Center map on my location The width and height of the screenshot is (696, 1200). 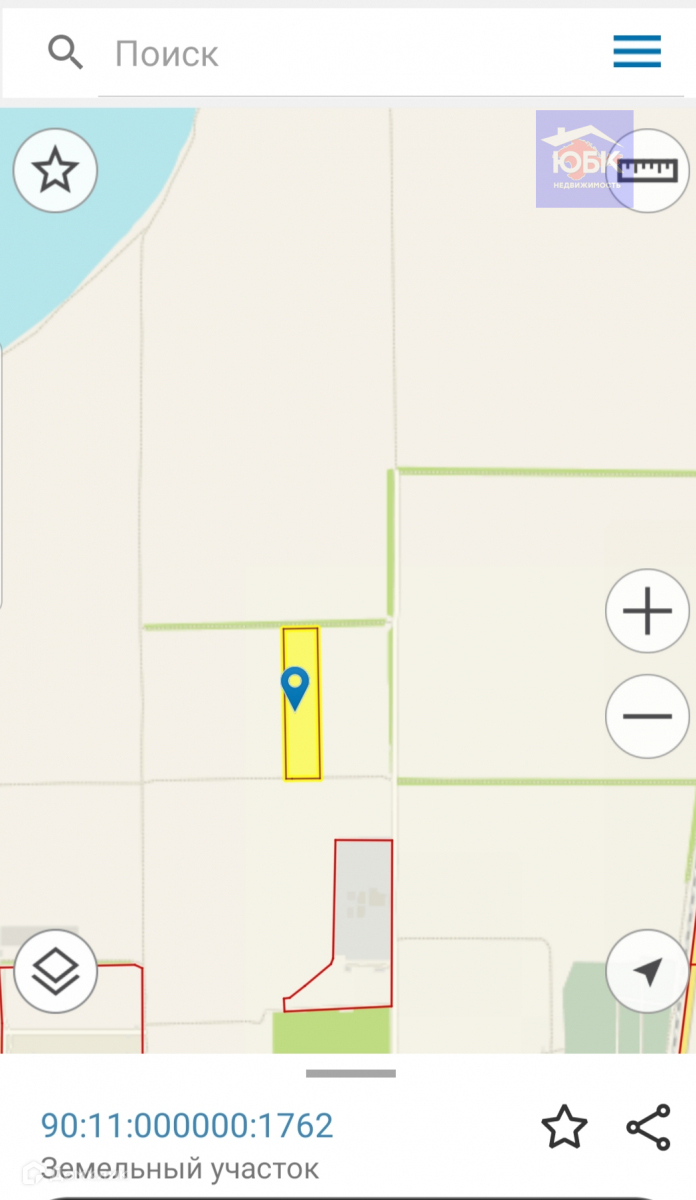click(647, 971)
